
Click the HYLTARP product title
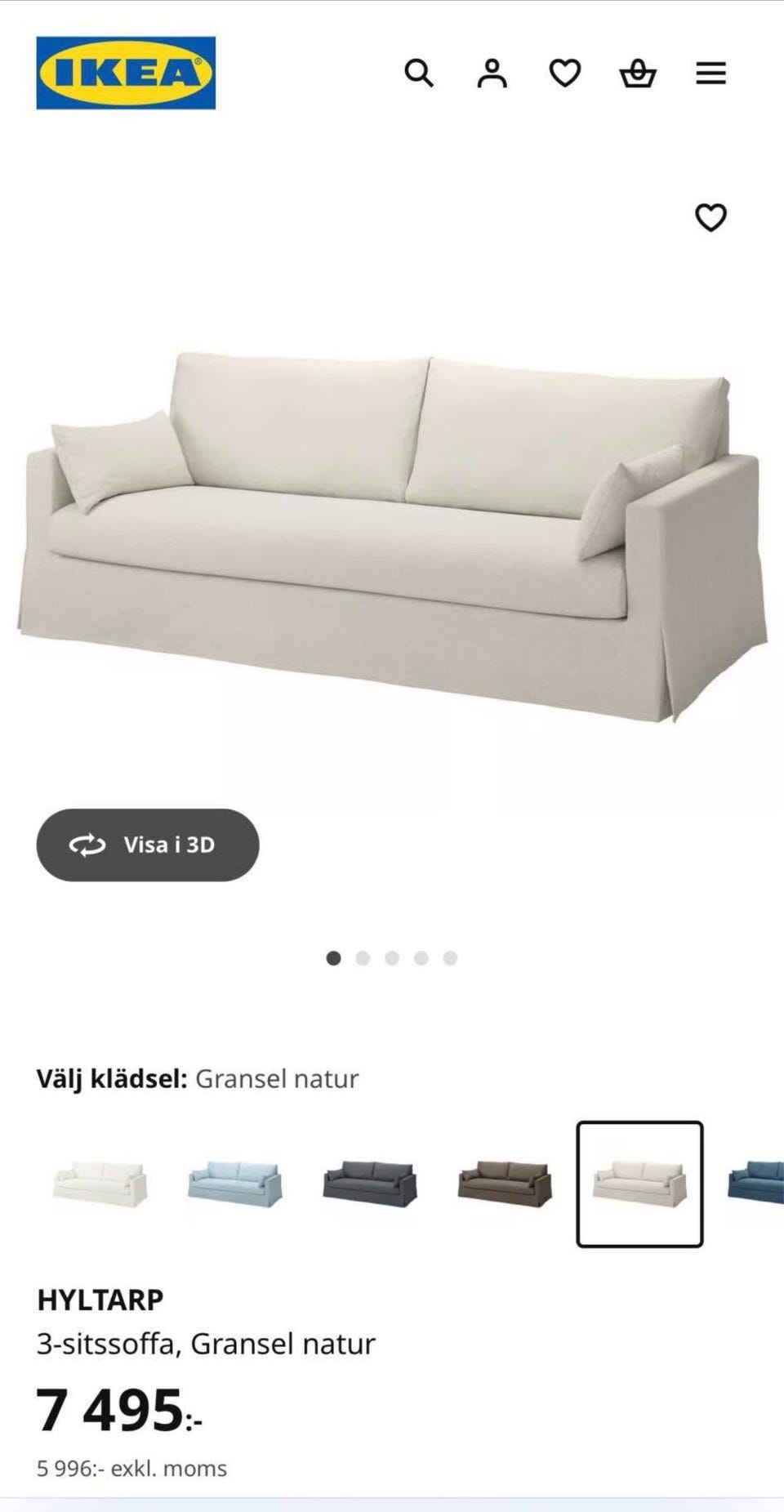pyautogui.click(x=100, y=1299)
